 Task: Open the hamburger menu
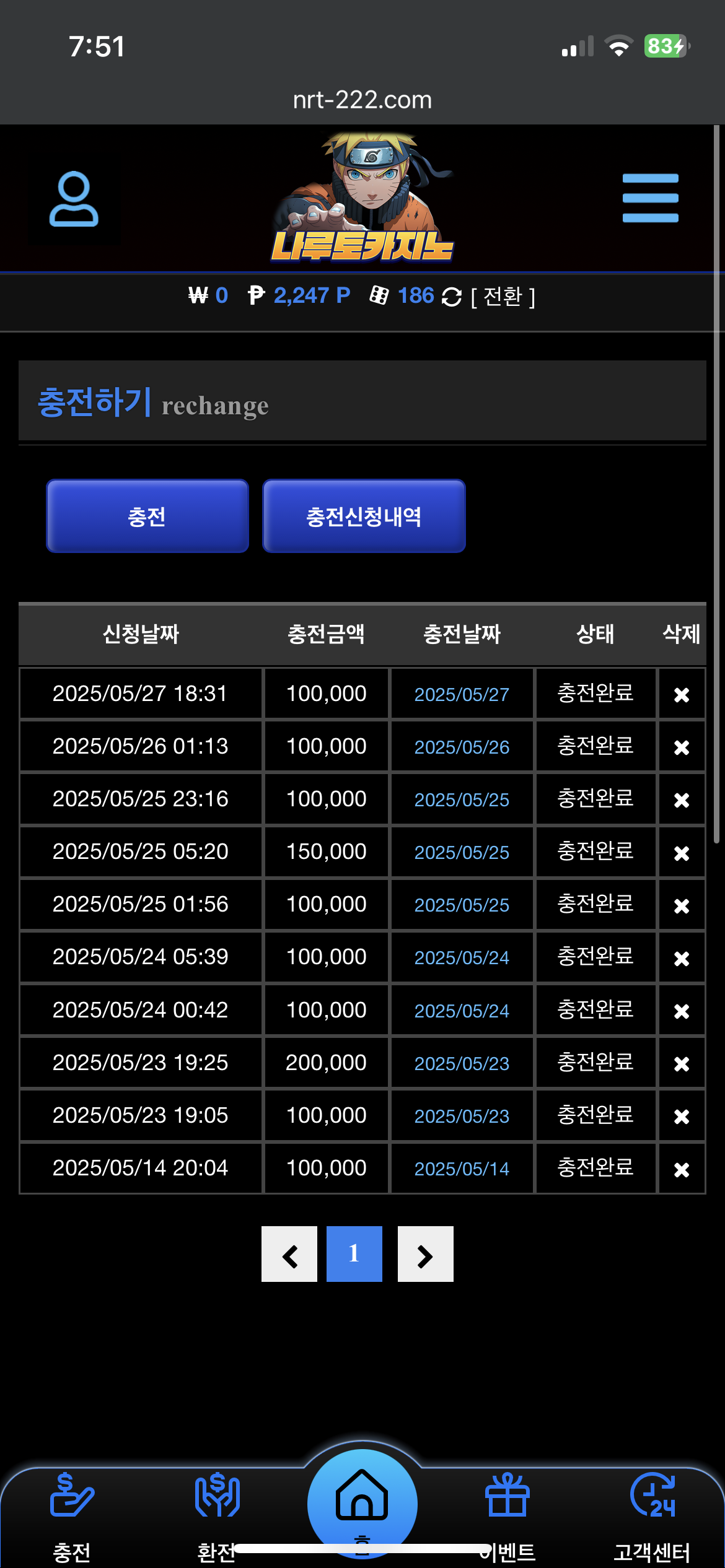pyautogui.click(x=650, y=198)
